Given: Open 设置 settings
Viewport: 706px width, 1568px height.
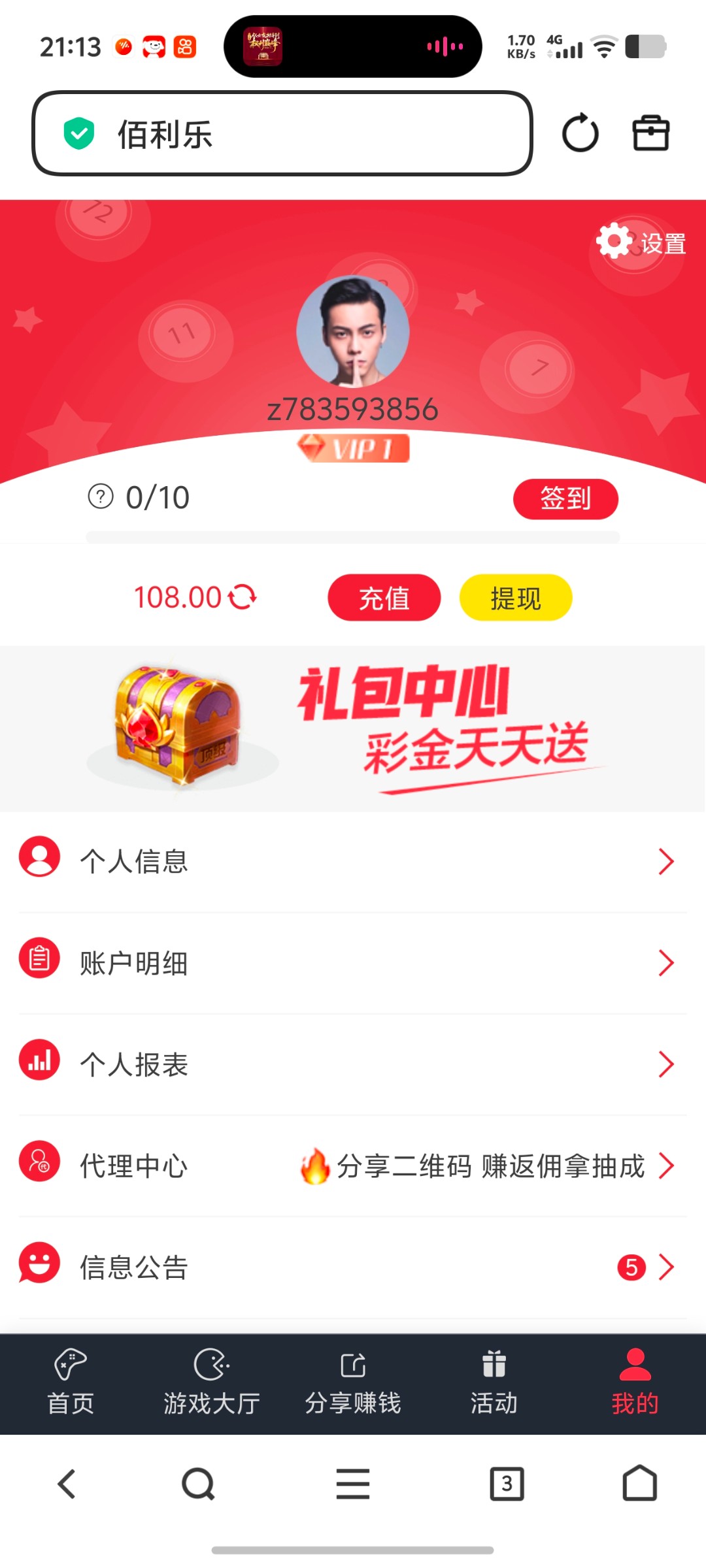Looking at the screenshot, I should (x=641, y=243).
